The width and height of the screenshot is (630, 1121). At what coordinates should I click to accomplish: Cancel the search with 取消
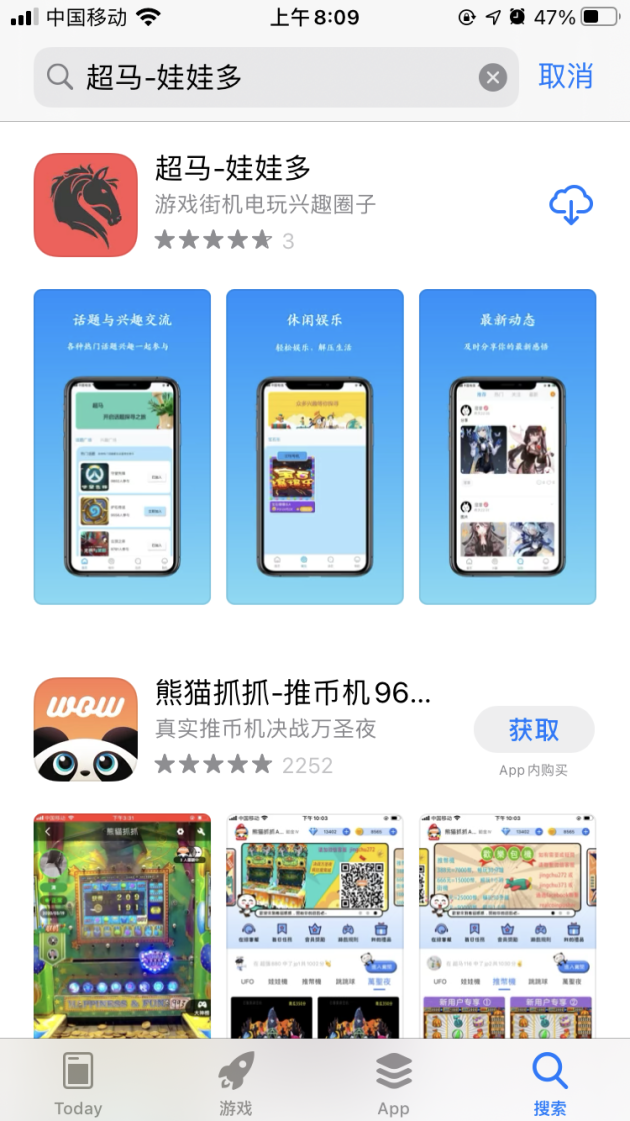(566, 76)
